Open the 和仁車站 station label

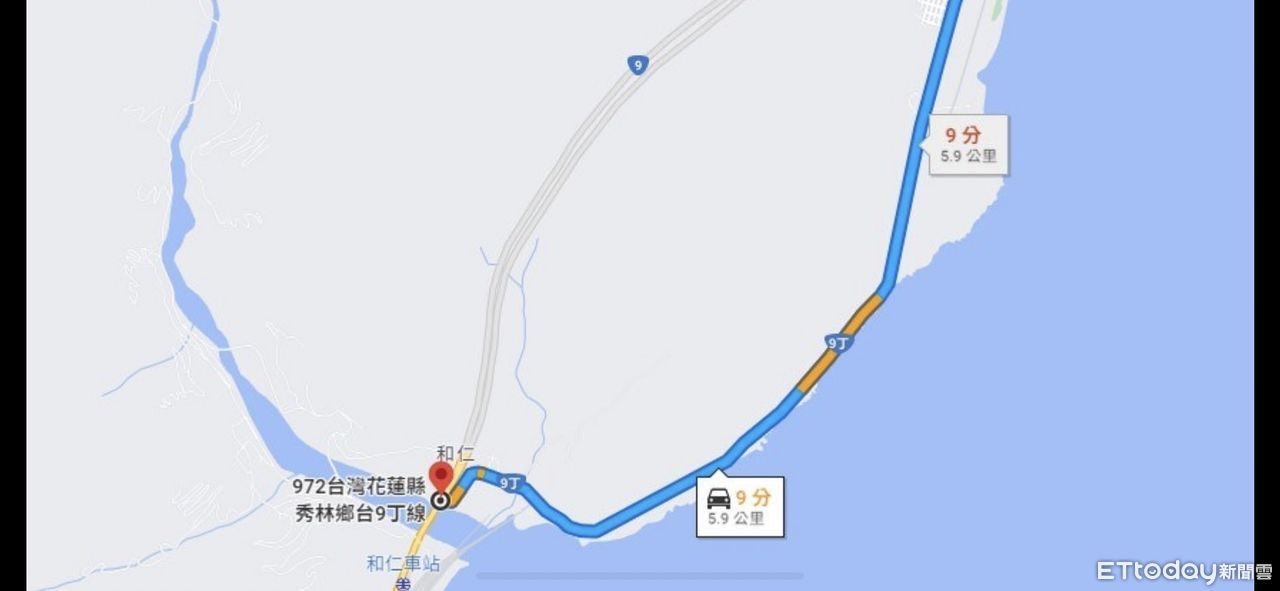click(x=403, y=564)
